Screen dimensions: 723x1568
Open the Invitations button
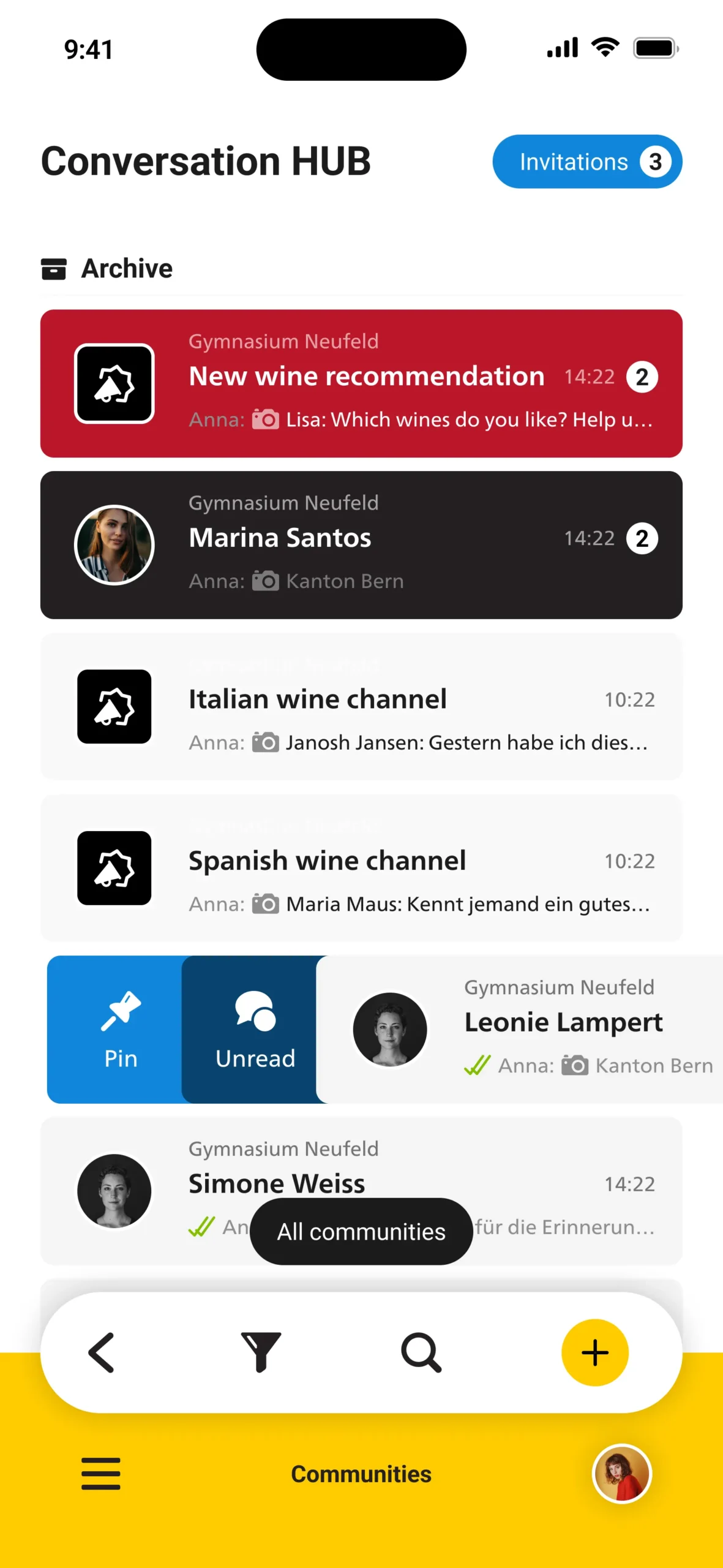[x=586, y=162]
